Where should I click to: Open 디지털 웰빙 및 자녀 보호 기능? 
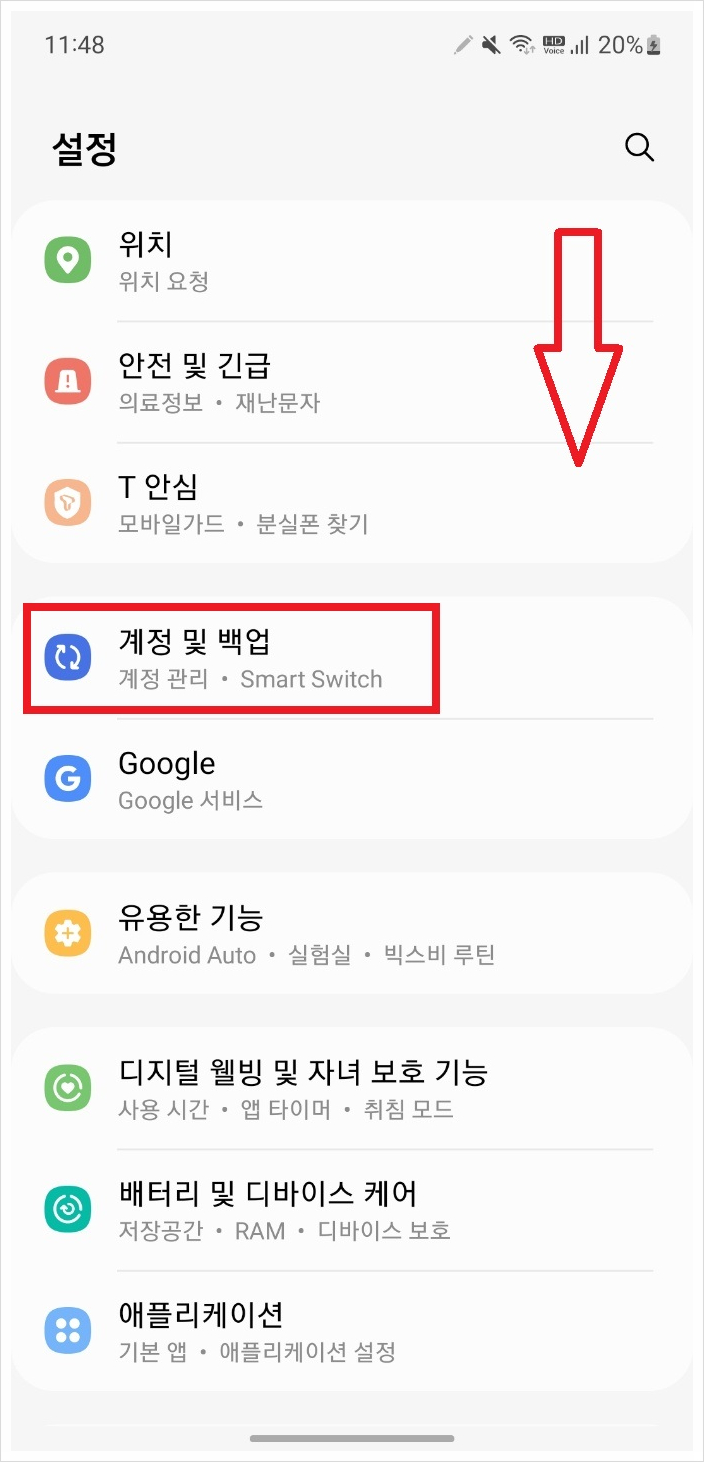[x=300, y=1089]
